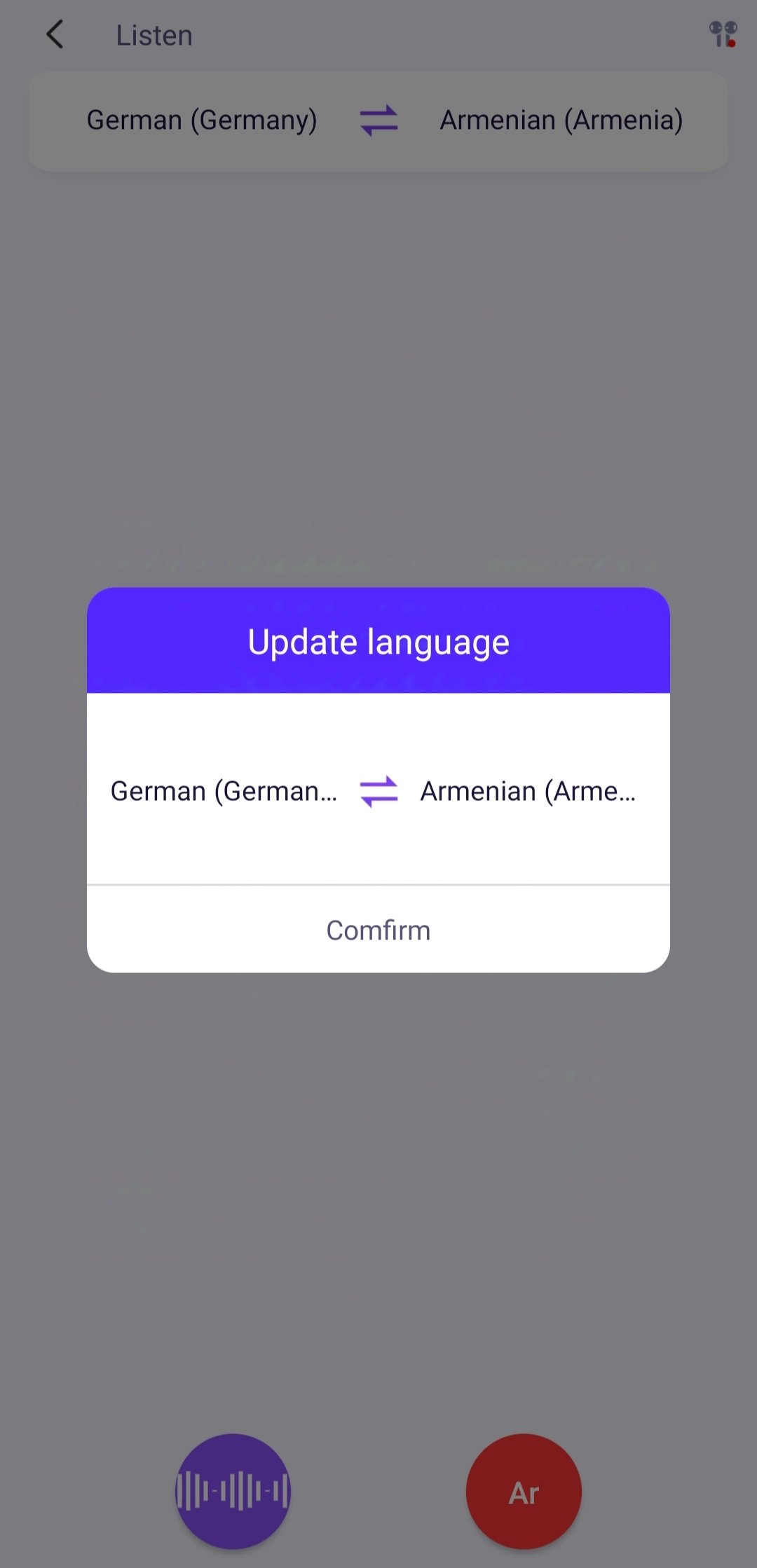Tap the purple waveform listen button
Viewport: 757px width, 1568px height.
(233, 1491)
